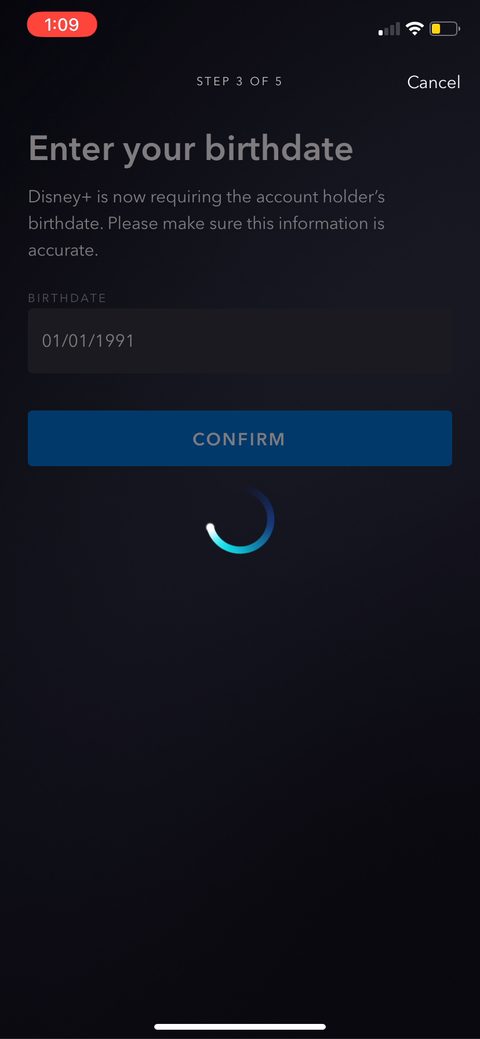Tap the red screen-recording time pill
Screen dimensions: 480x1039
point(62,25)
